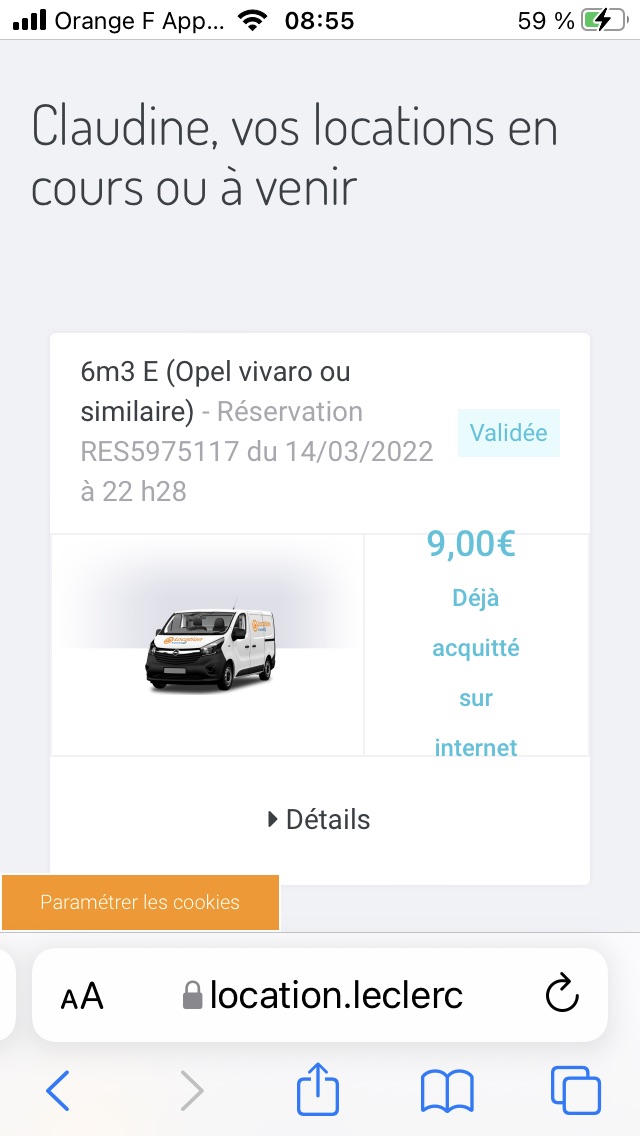The width and height of the screenshot is (640, 1136).
Task: Show all open Safari tabs
Action: point(576,1090)
